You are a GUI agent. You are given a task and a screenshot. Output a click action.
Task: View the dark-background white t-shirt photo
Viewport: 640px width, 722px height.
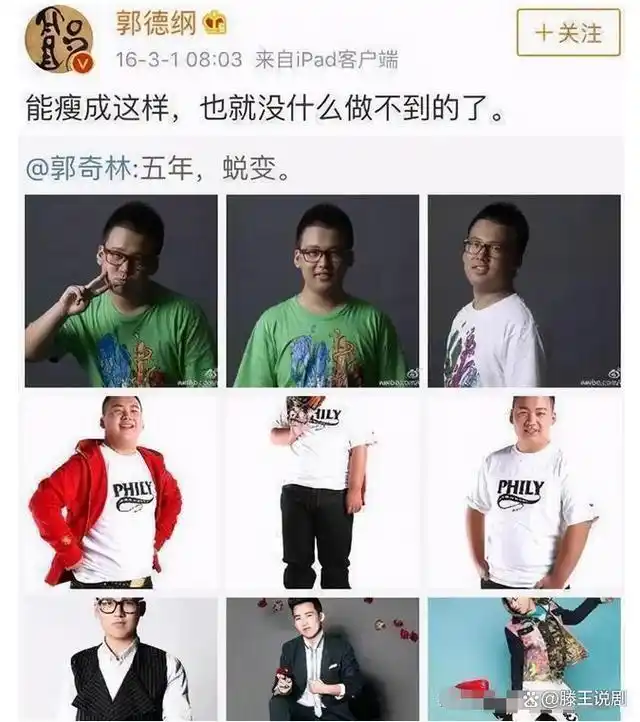[524, 291]
